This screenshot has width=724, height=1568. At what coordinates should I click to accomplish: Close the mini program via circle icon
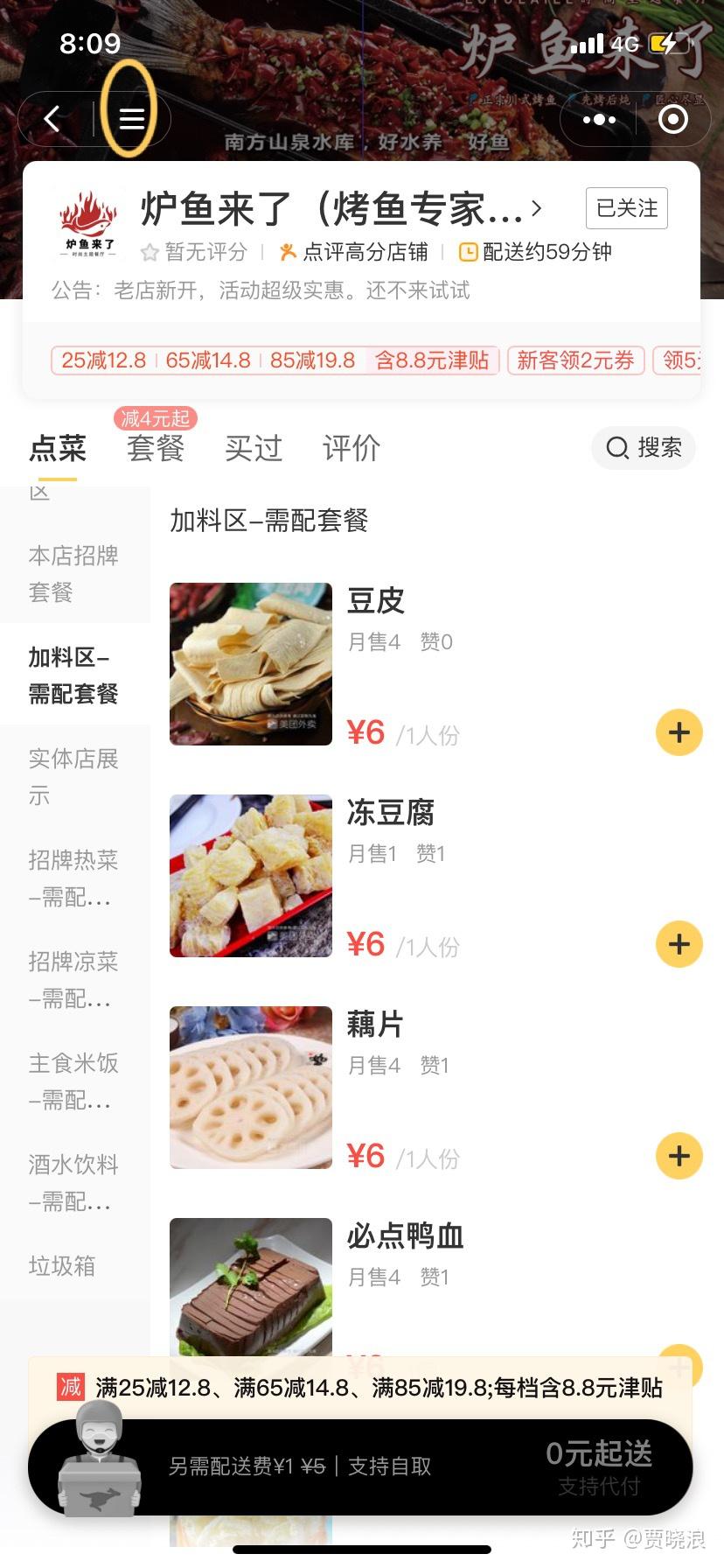click(x=672, y=119)
